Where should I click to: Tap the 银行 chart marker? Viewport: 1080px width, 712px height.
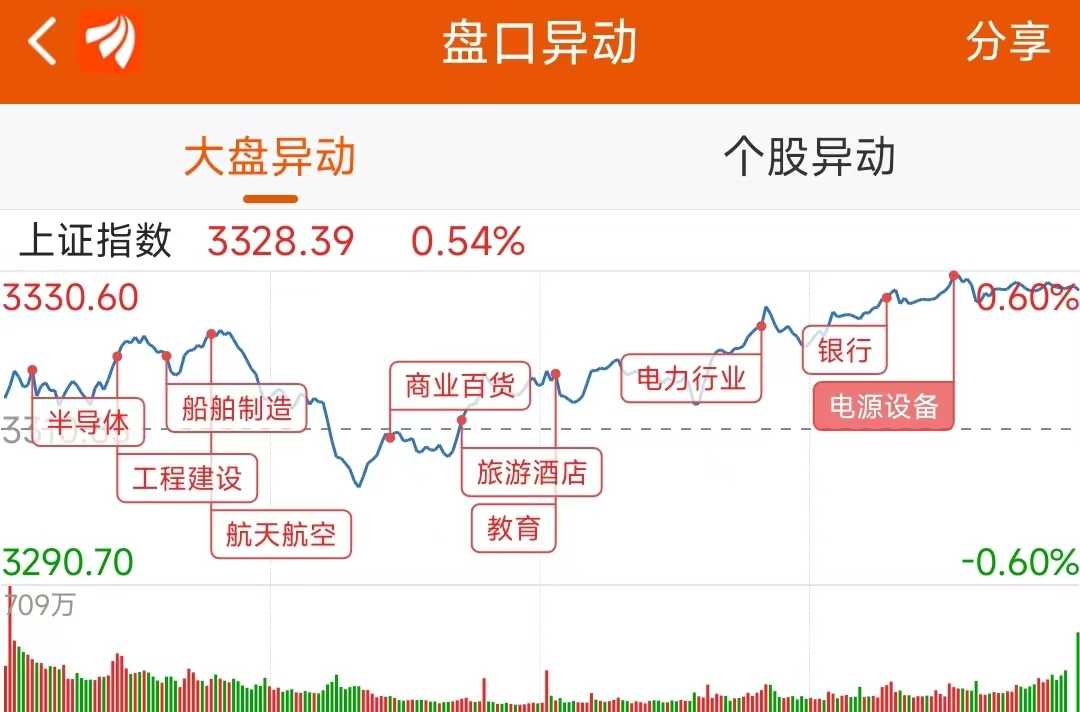[844, 350]
